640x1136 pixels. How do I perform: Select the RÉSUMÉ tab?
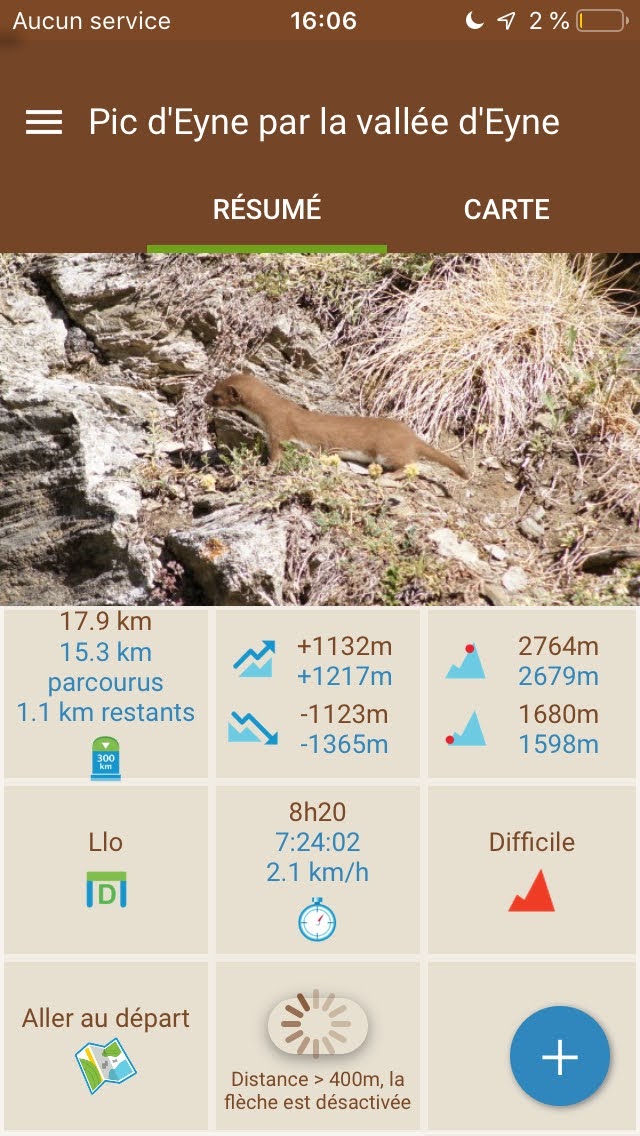click(x=267, y=209)
